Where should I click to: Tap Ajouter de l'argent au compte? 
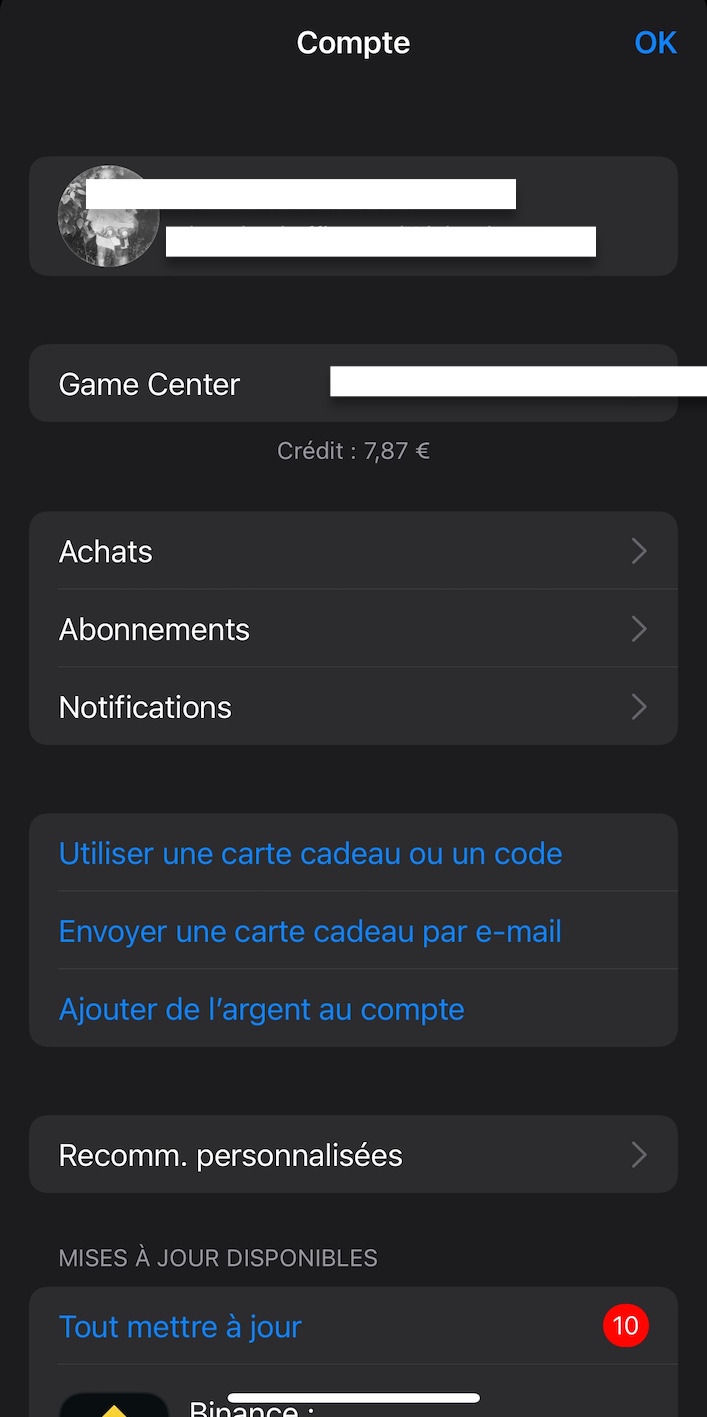tap(262, 1009)
